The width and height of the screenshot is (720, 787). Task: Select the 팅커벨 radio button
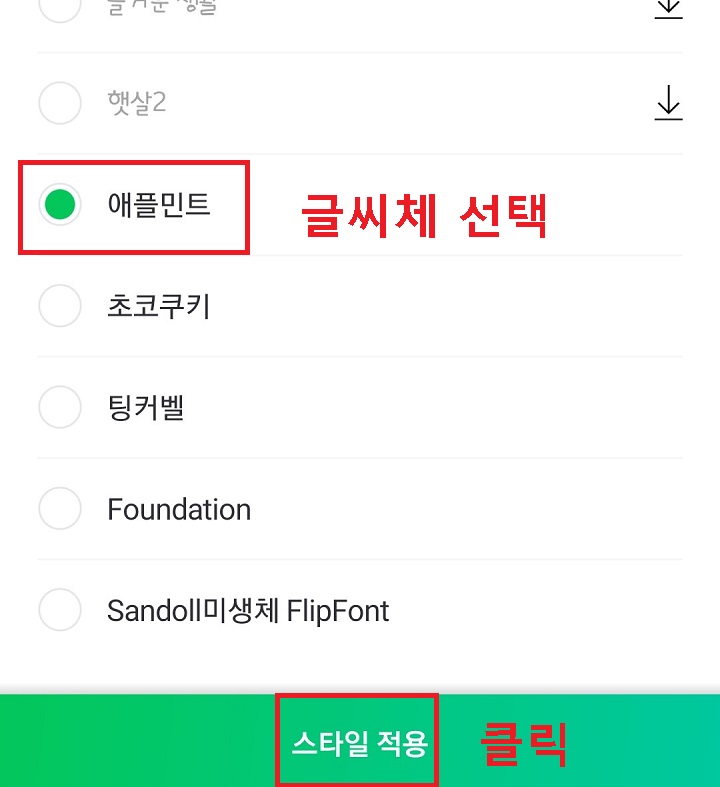(x=60, y=407)
